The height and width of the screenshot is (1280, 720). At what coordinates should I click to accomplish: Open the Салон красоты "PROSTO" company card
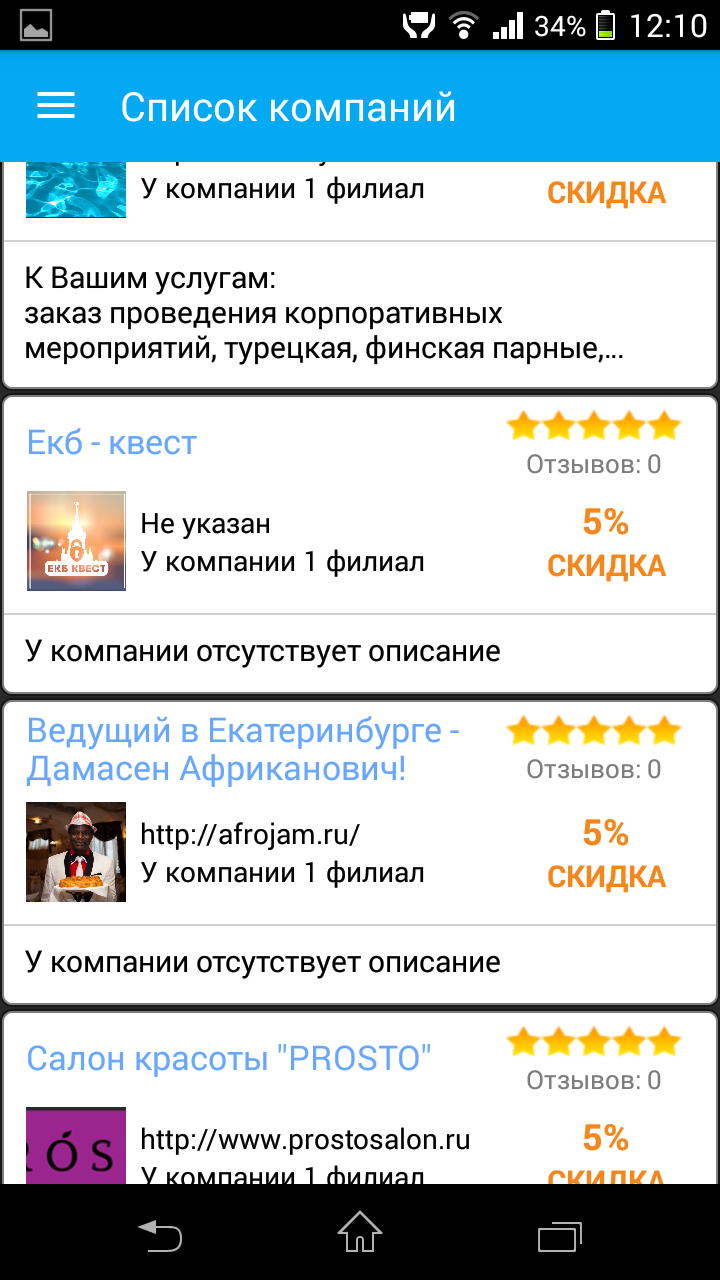click(229, 1058)
